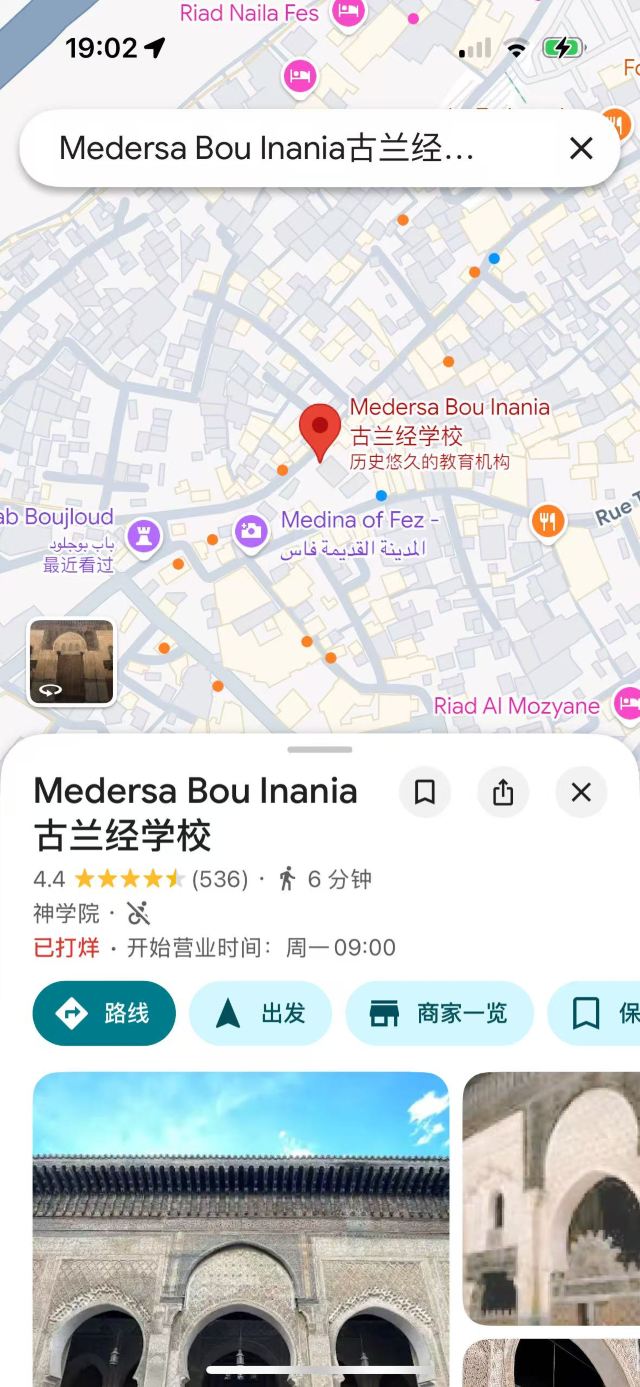Select the Bab Boujloud landmark pin
Screen dimensions: 640x1387
[x=144, y=535]
